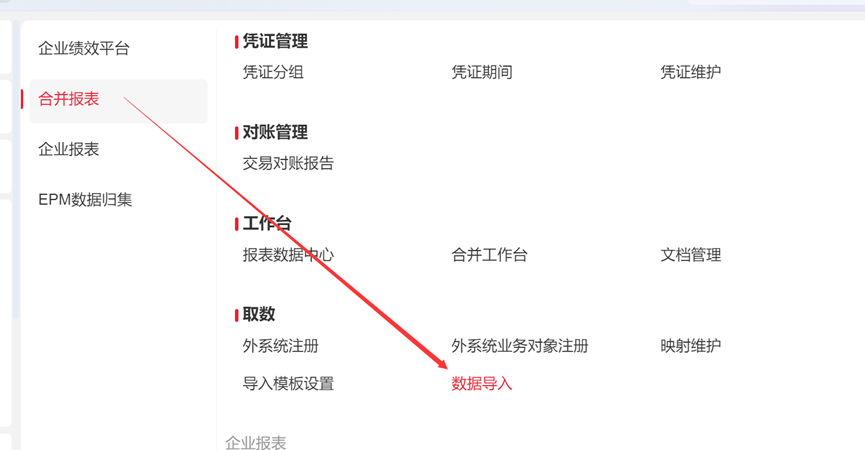Viewport: 865px width, 450px height.
Task: Open 企业绩效平台 in the side menu
Action: (84, 48)
